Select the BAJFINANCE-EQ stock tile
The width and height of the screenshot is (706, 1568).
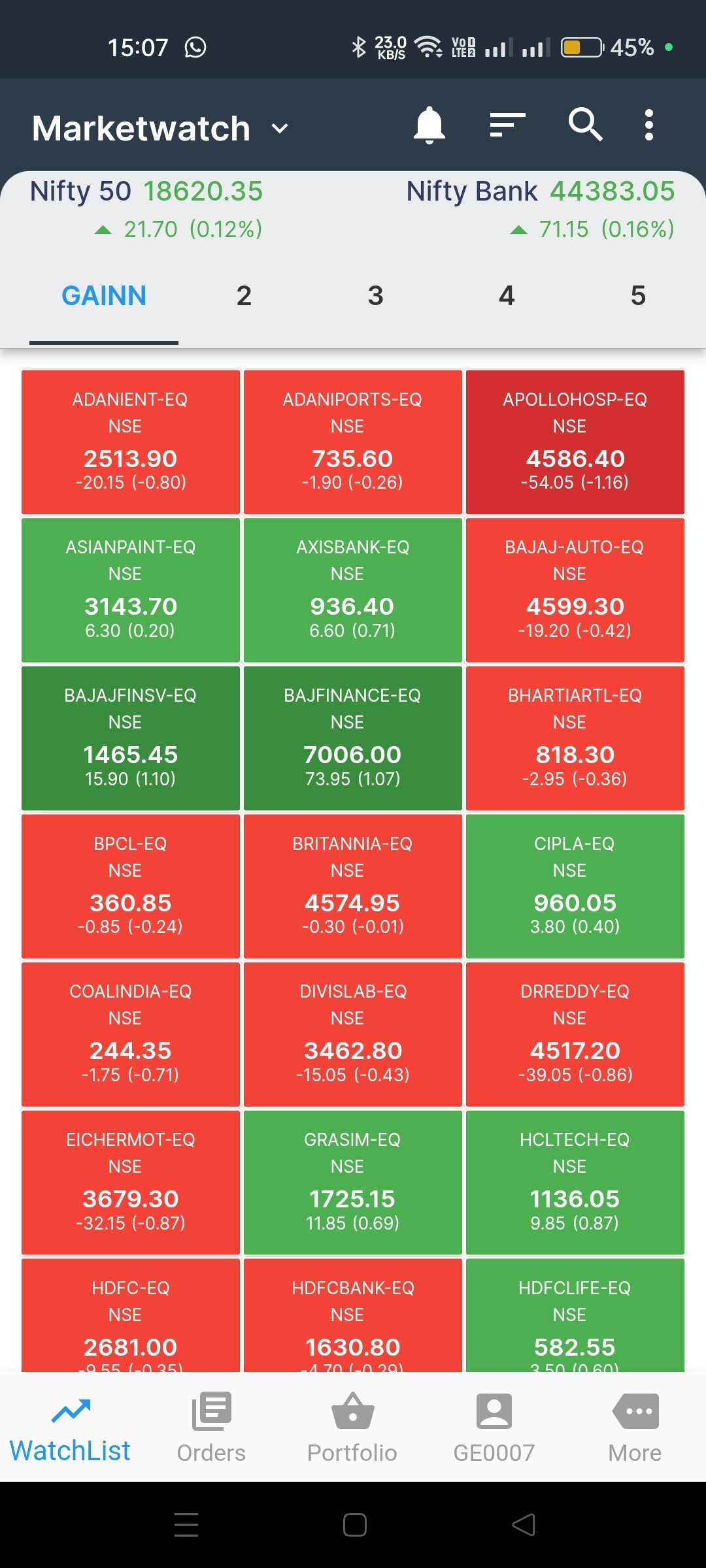352,738
